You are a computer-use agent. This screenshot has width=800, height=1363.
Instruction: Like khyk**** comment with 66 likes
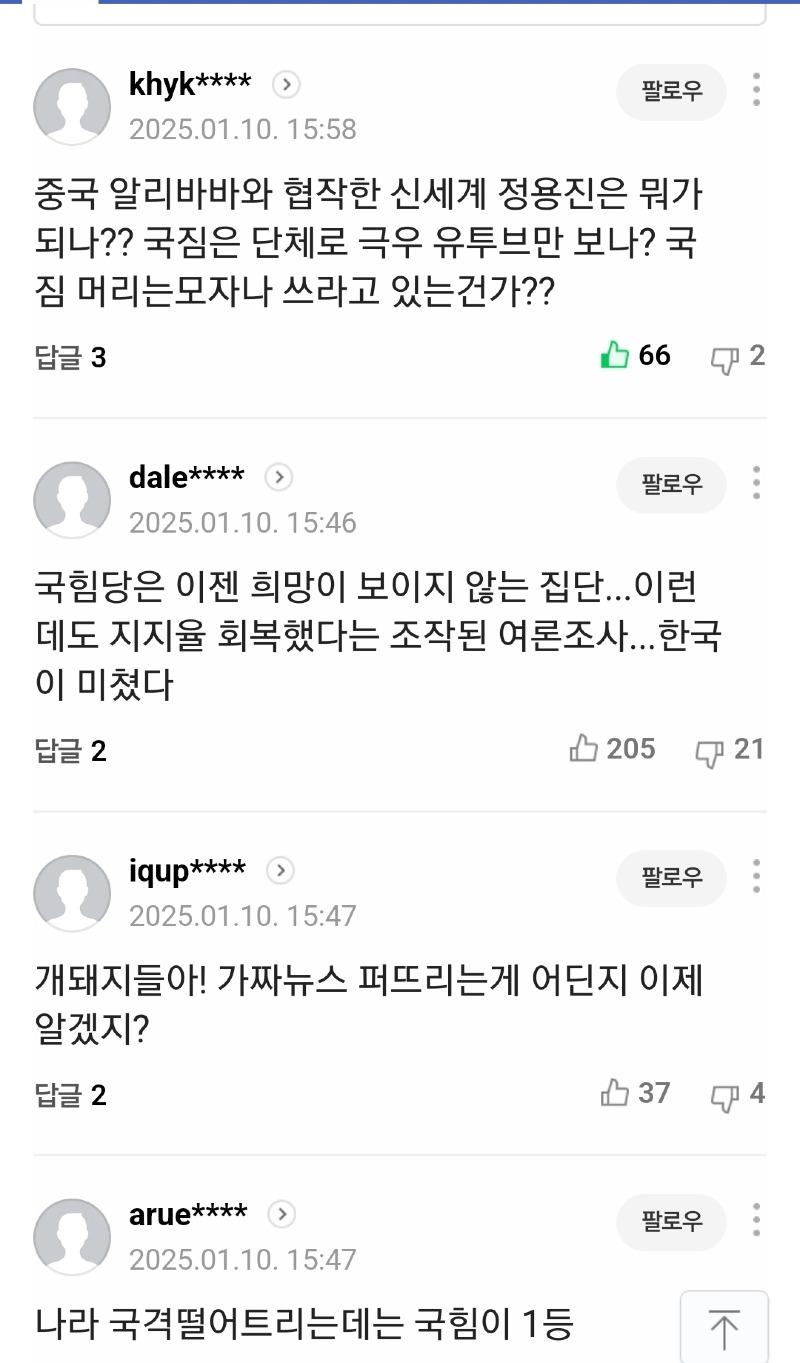coord(614,355)
